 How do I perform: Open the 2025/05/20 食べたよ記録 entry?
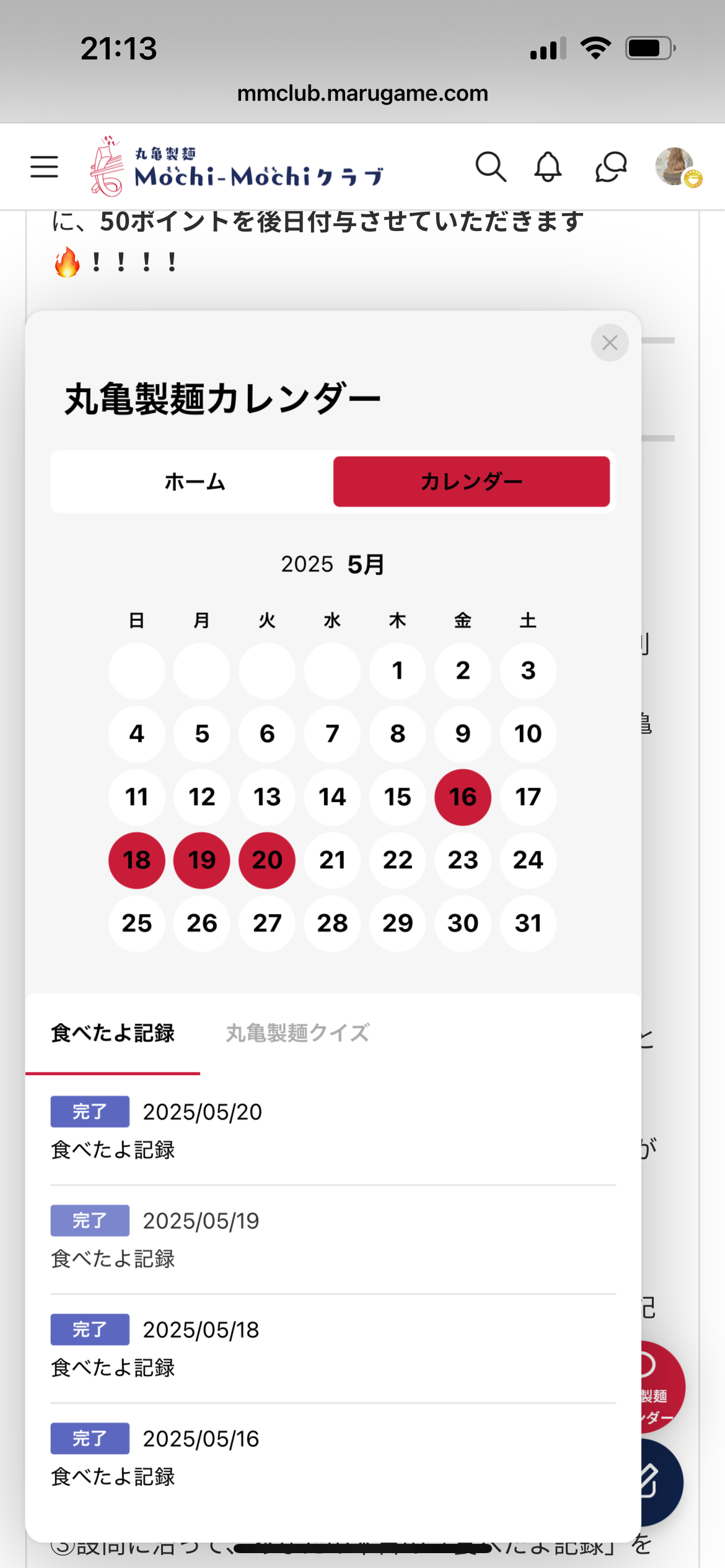coord(333,1131)
